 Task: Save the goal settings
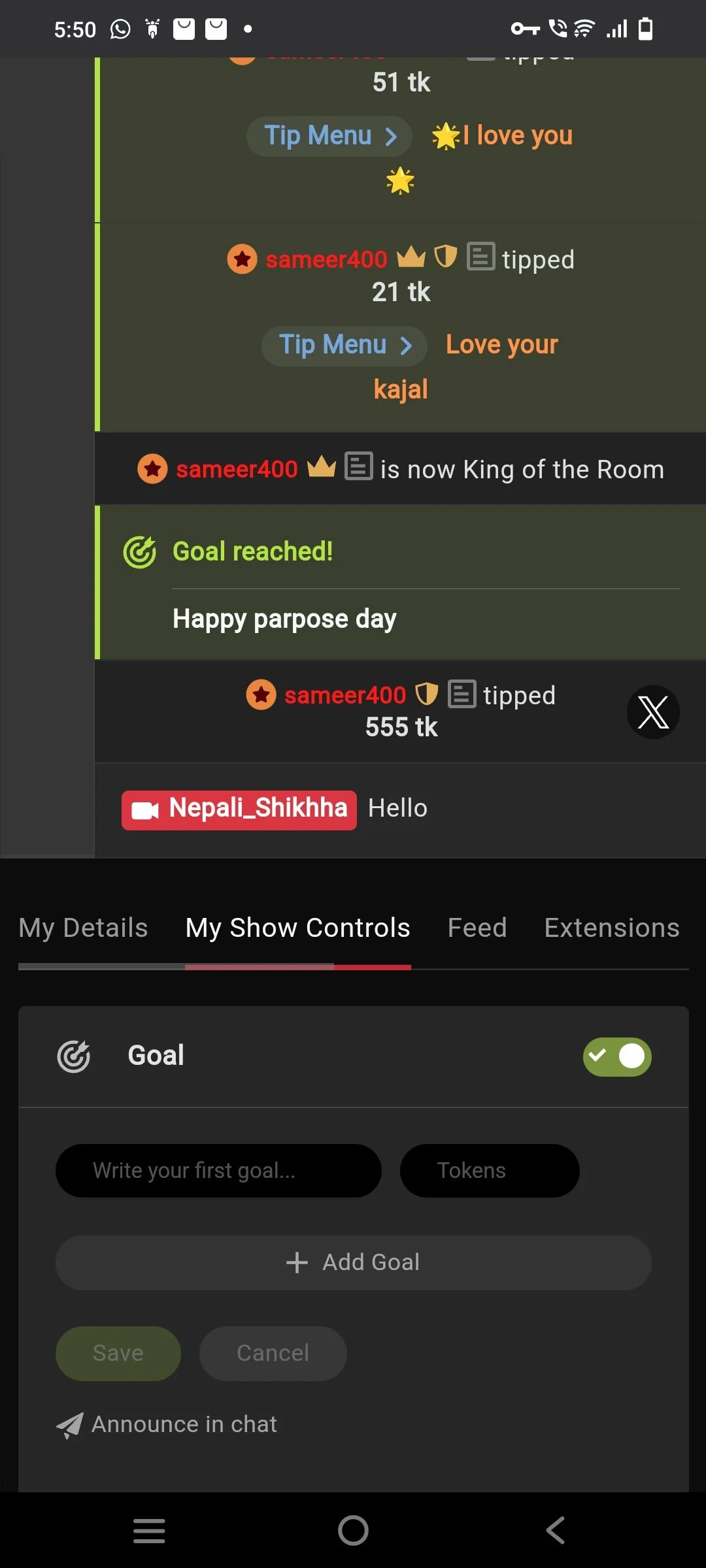pyautogui.click(x=118, y=1353)
